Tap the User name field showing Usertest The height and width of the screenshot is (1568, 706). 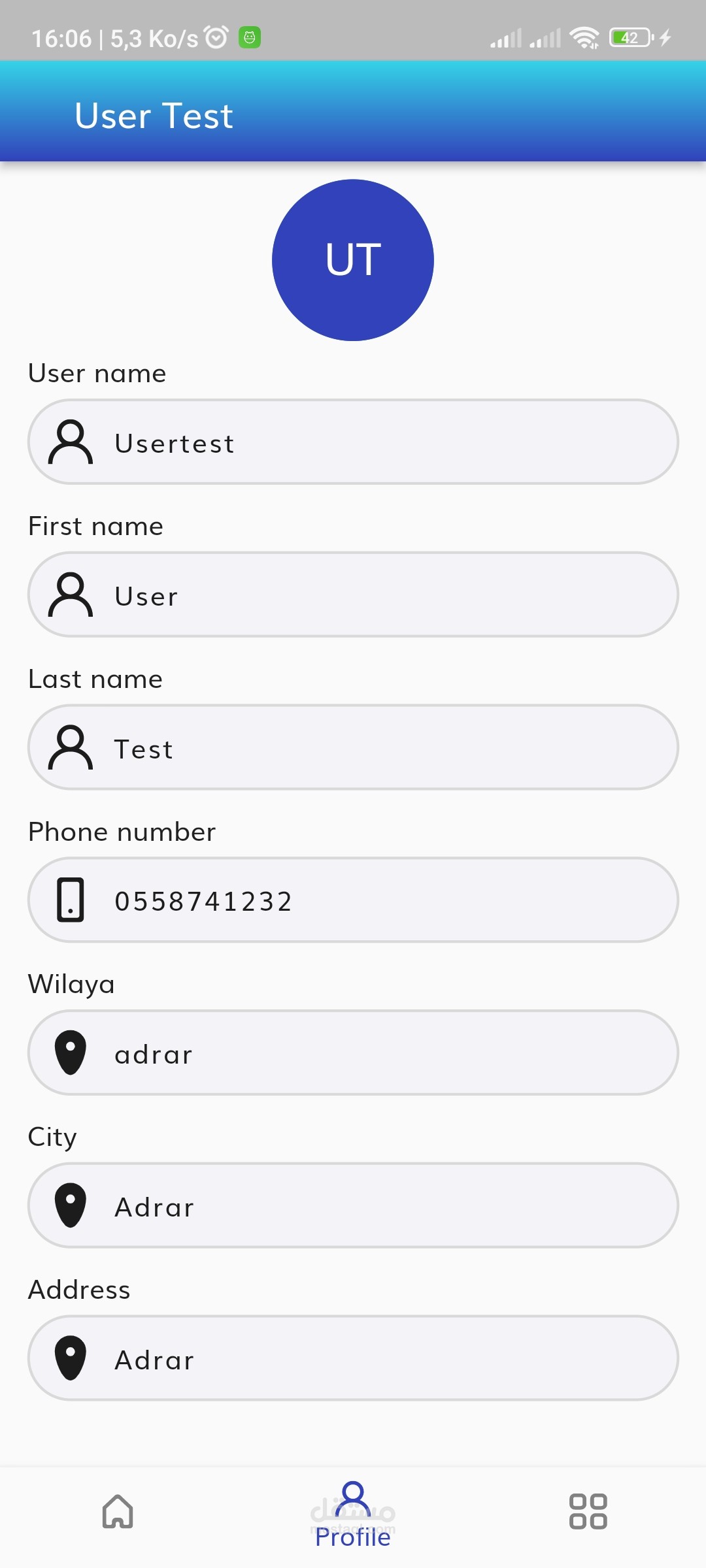(x=353, y=442)
